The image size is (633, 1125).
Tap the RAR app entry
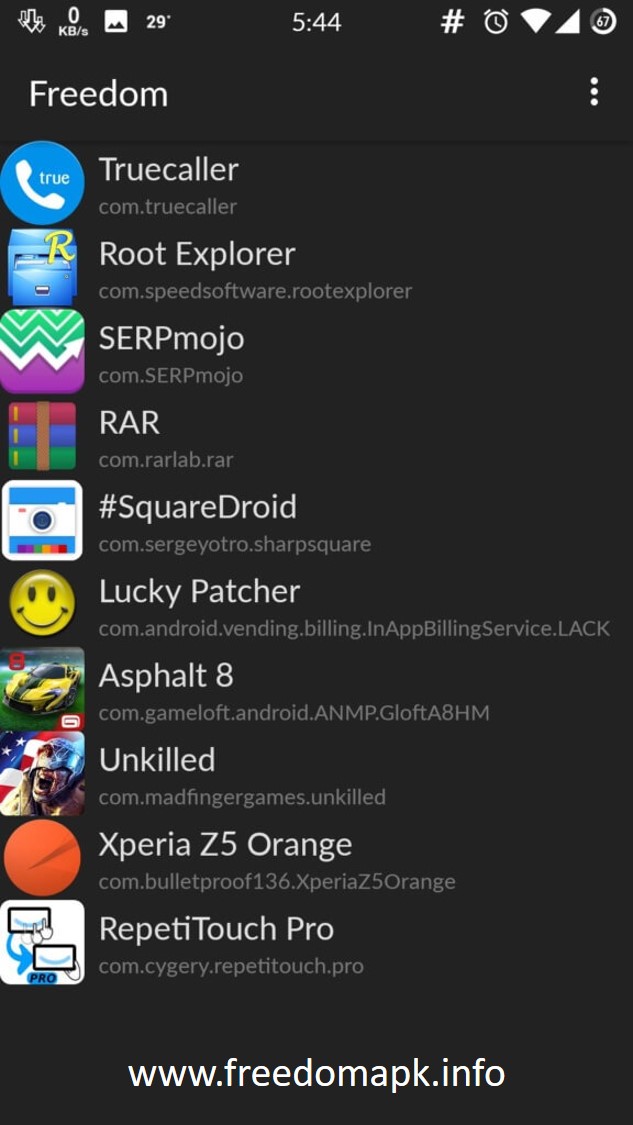[316, 436]
